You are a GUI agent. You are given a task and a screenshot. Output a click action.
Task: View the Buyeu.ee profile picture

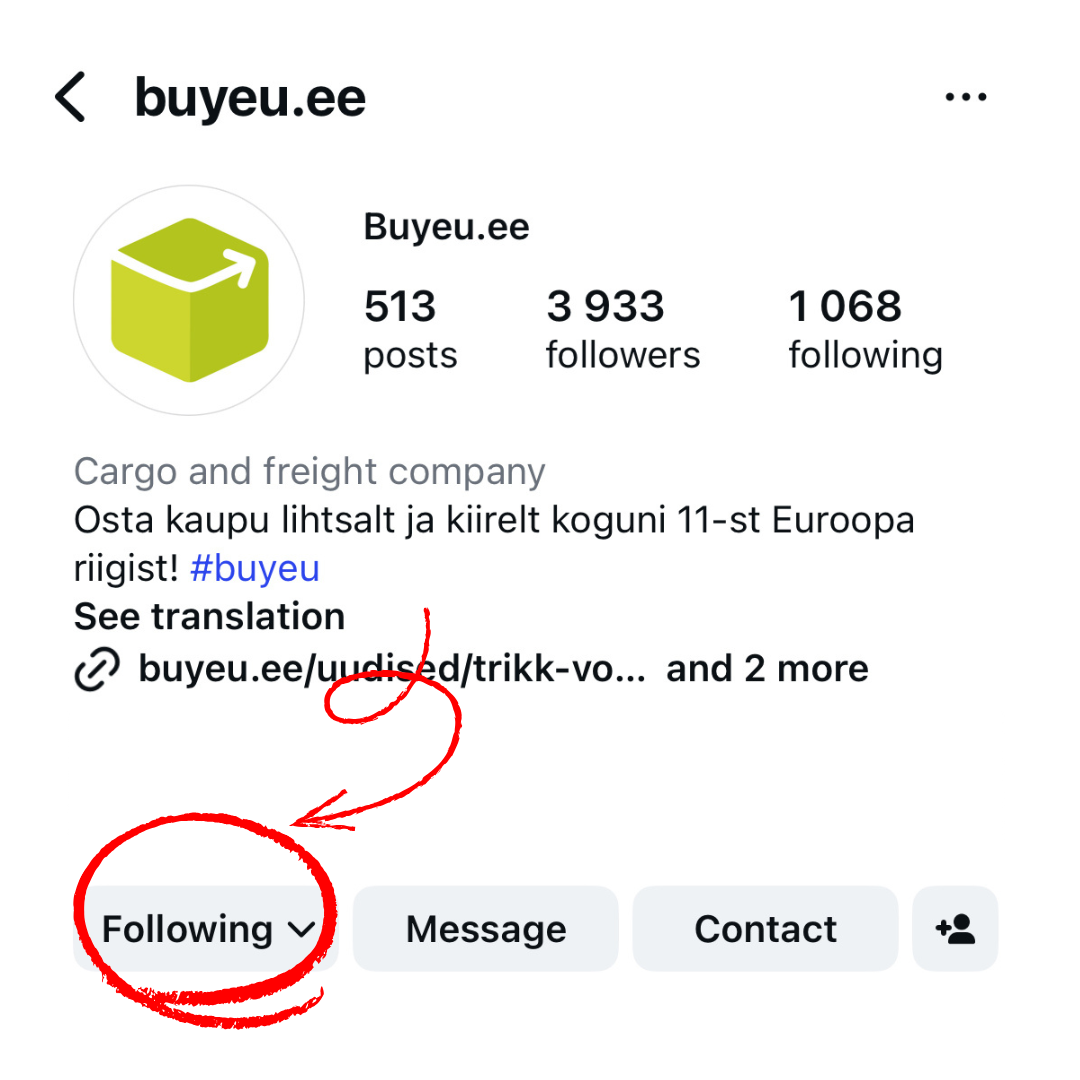click(189, 300)
